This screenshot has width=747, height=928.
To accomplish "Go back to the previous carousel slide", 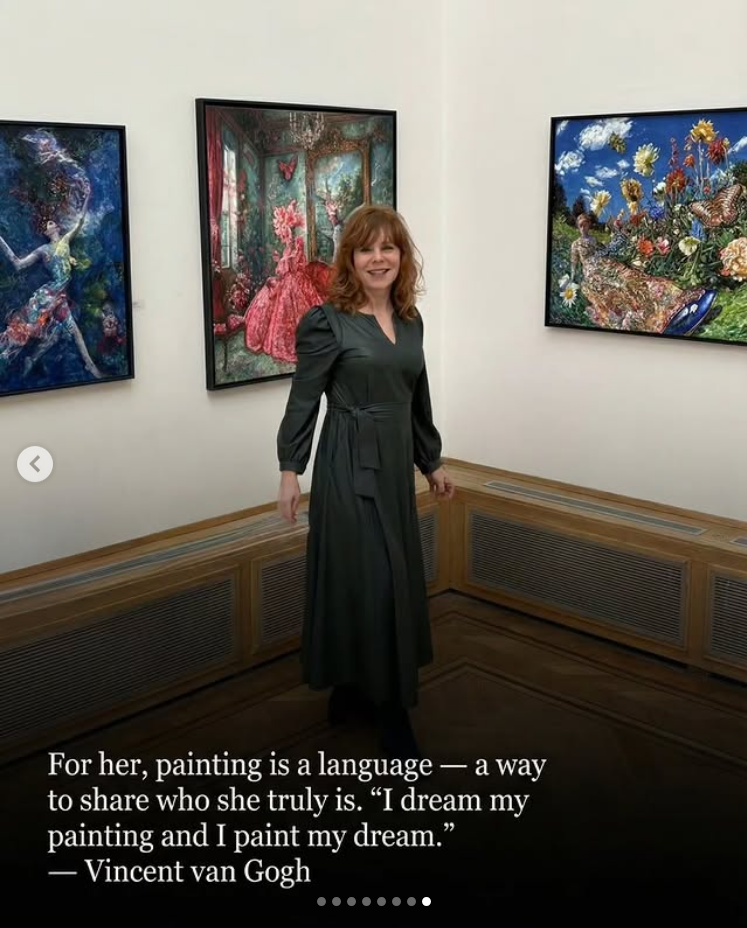I will click(35, 464).
